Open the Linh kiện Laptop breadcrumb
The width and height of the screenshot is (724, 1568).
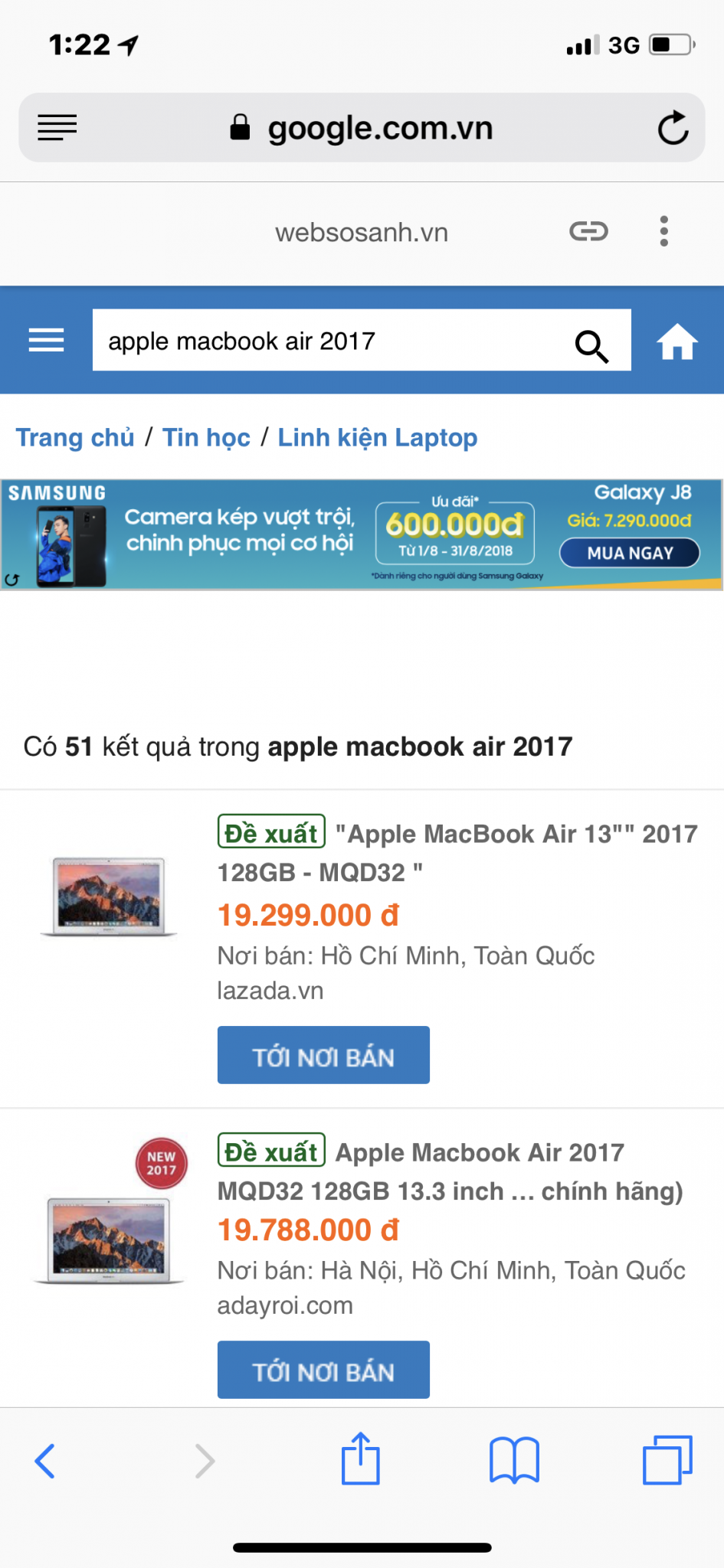(377, 438)
